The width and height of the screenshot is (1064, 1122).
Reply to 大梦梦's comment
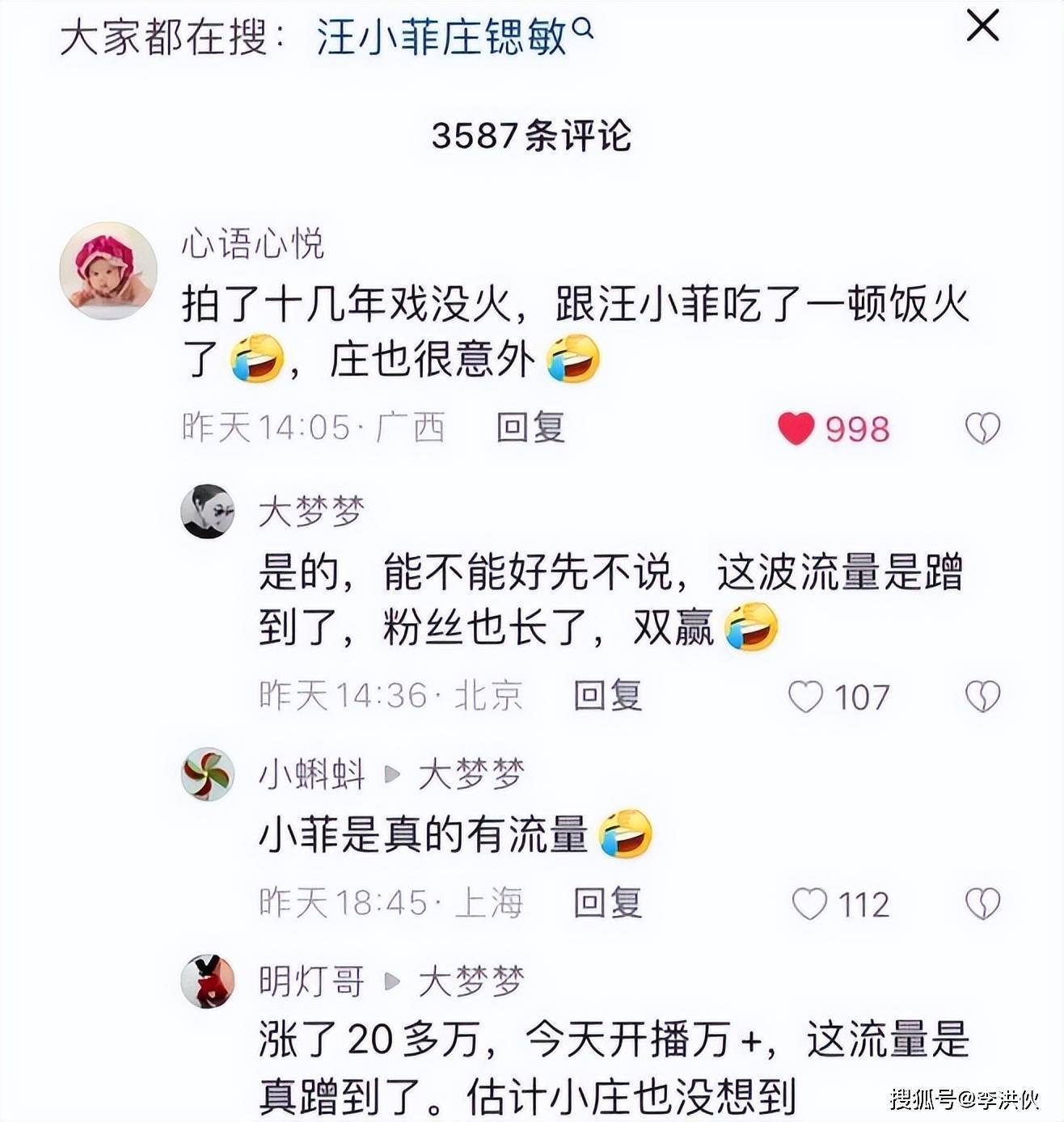point(608,695)
